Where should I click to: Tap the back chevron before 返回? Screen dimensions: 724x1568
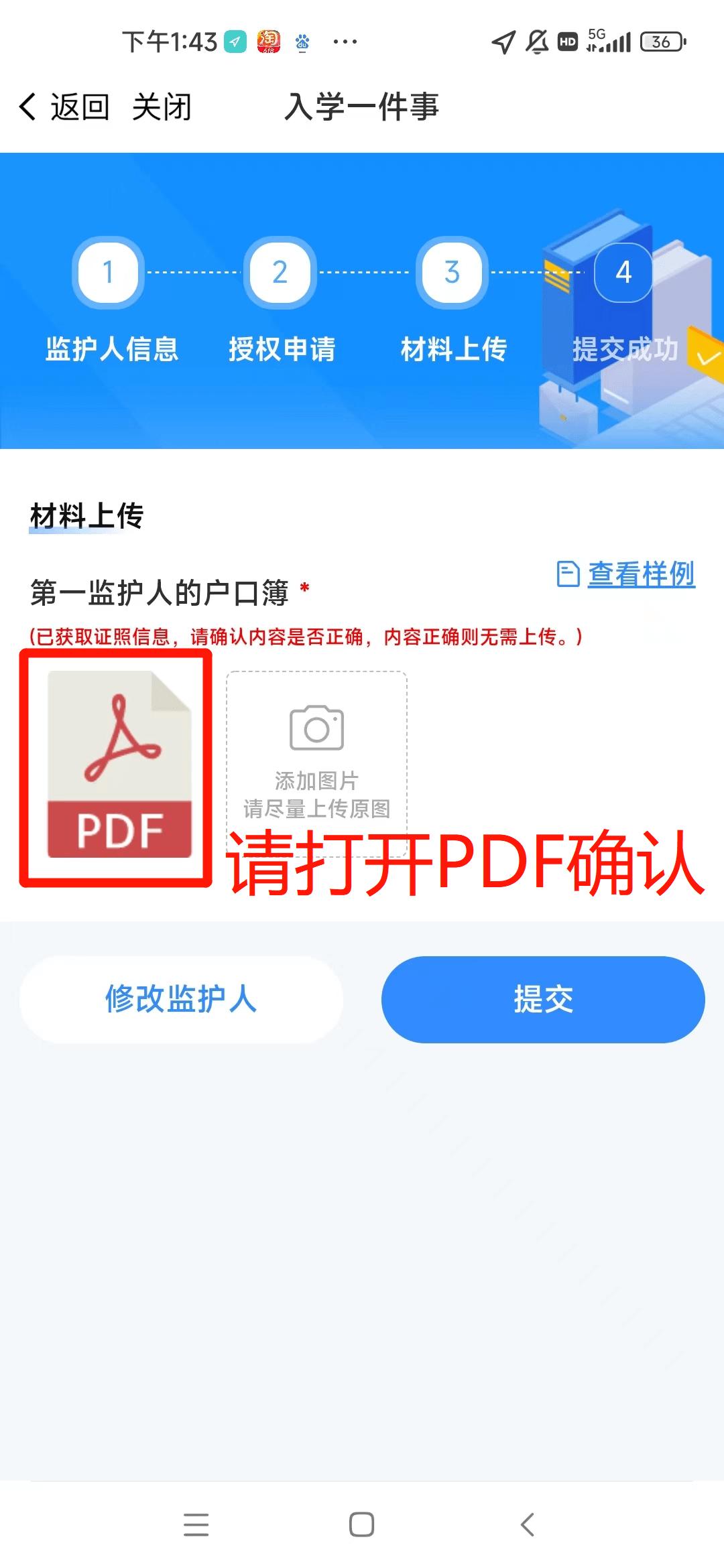pyautogui.click(x=25, y=106)
